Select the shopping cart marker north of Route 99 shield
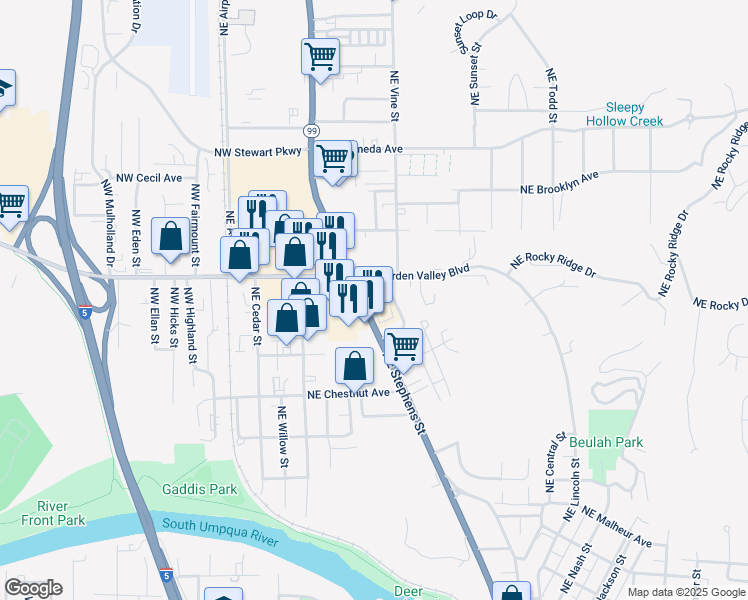The width and height of the screenshot is (748, 600). [x=321, y=59]
